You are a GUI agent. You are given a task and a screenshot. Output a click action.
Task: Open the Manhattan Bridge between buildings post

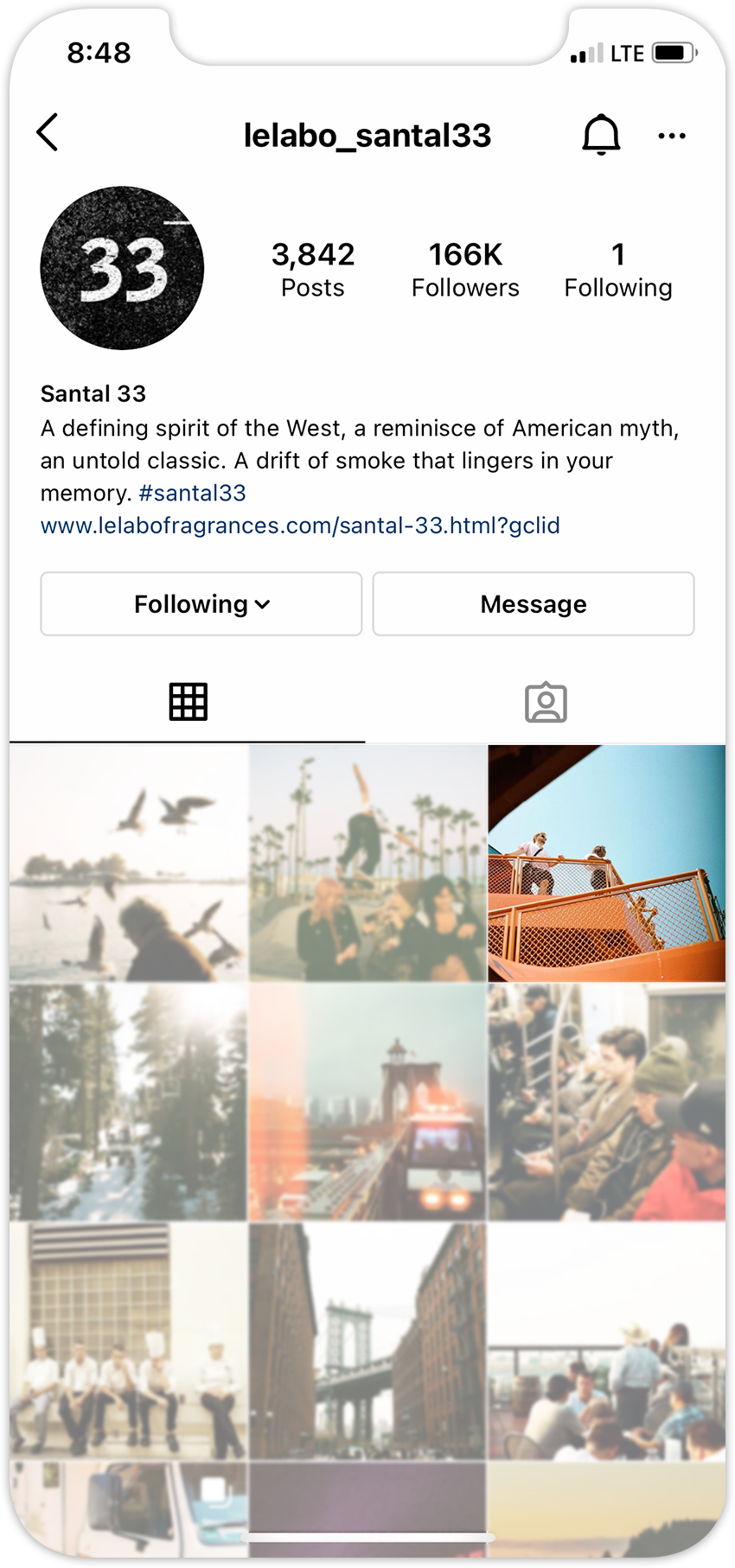coord(367,1342)
